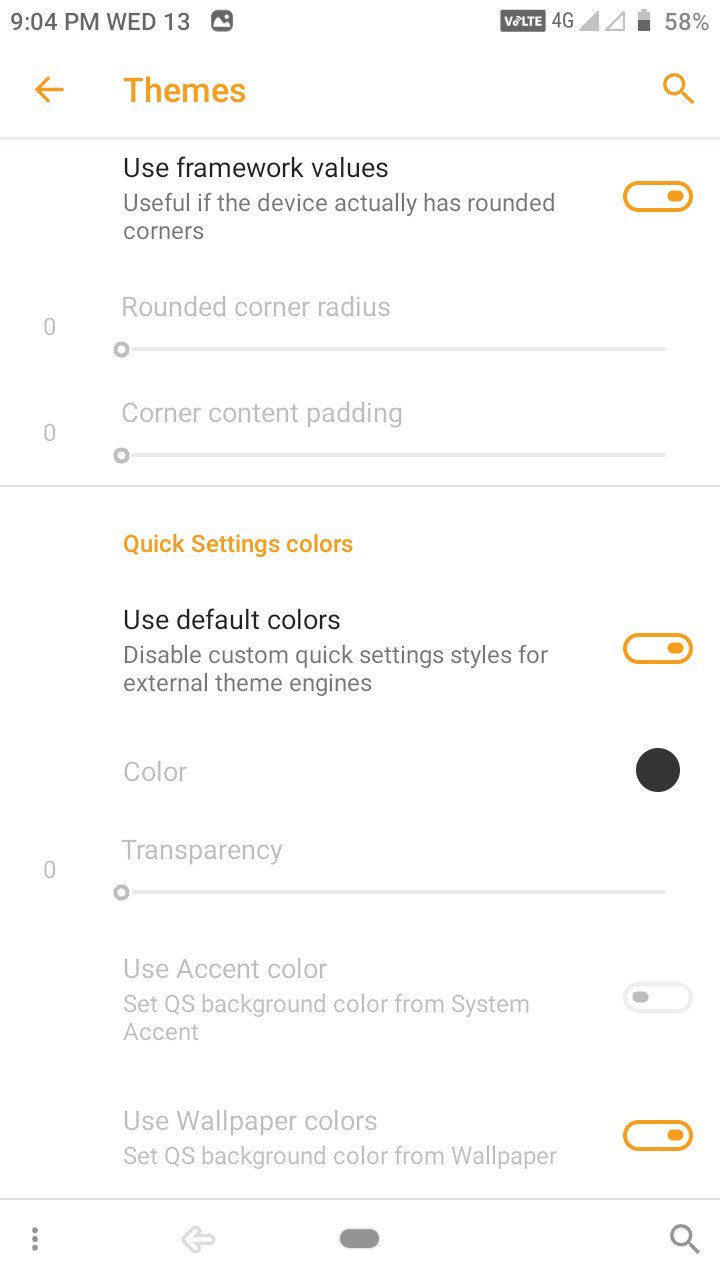Tap the Corner content padding slider

point(392,455)
